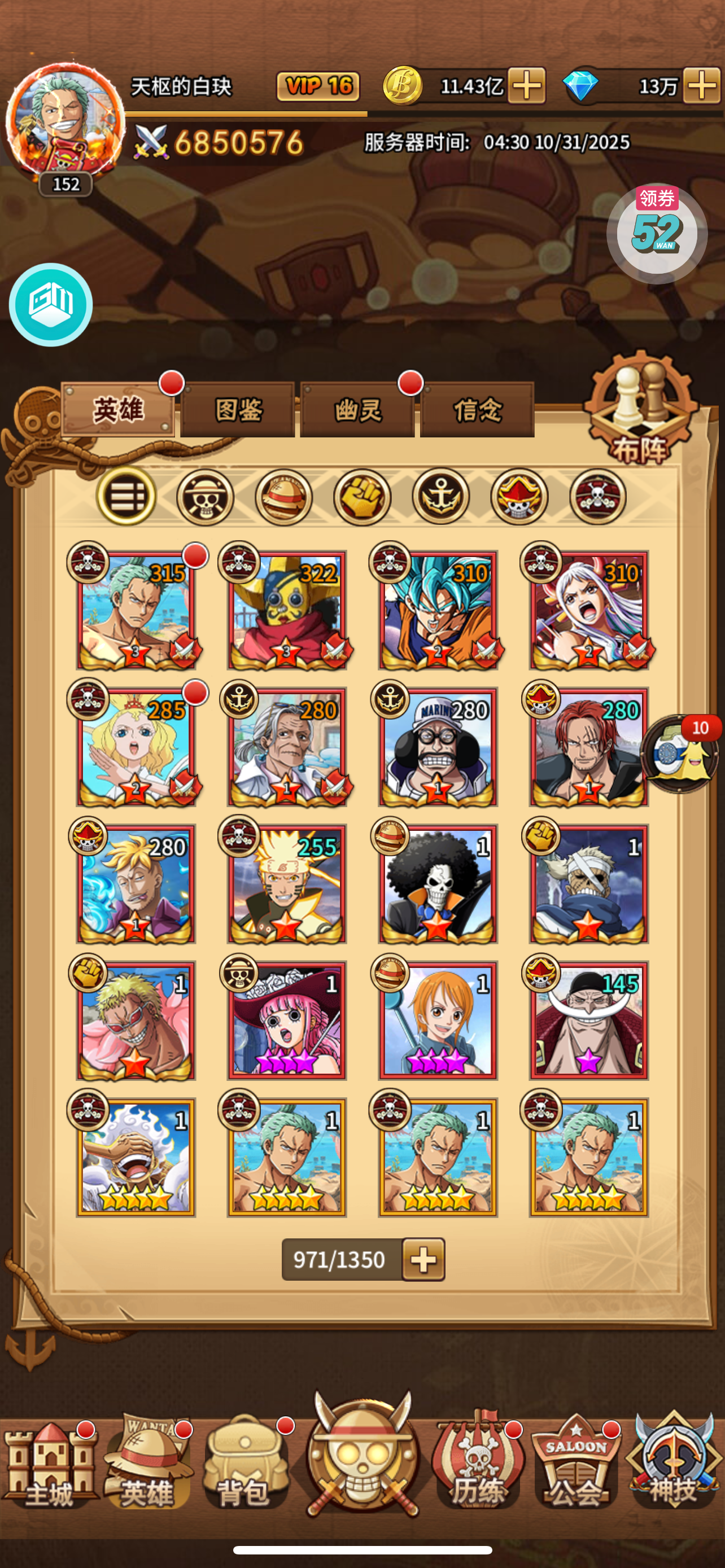Open the 52 WAN coupon button

tap(657, 233)
